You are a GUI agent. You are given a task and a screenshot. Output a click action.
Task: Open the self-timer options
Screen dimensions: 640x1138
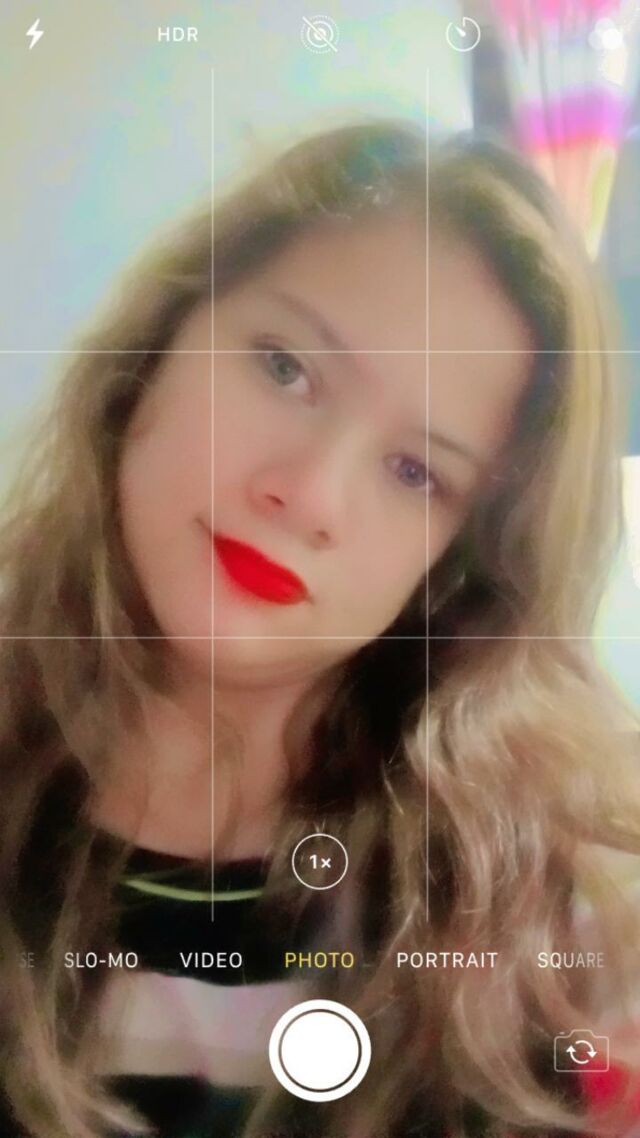pos(463,35)
